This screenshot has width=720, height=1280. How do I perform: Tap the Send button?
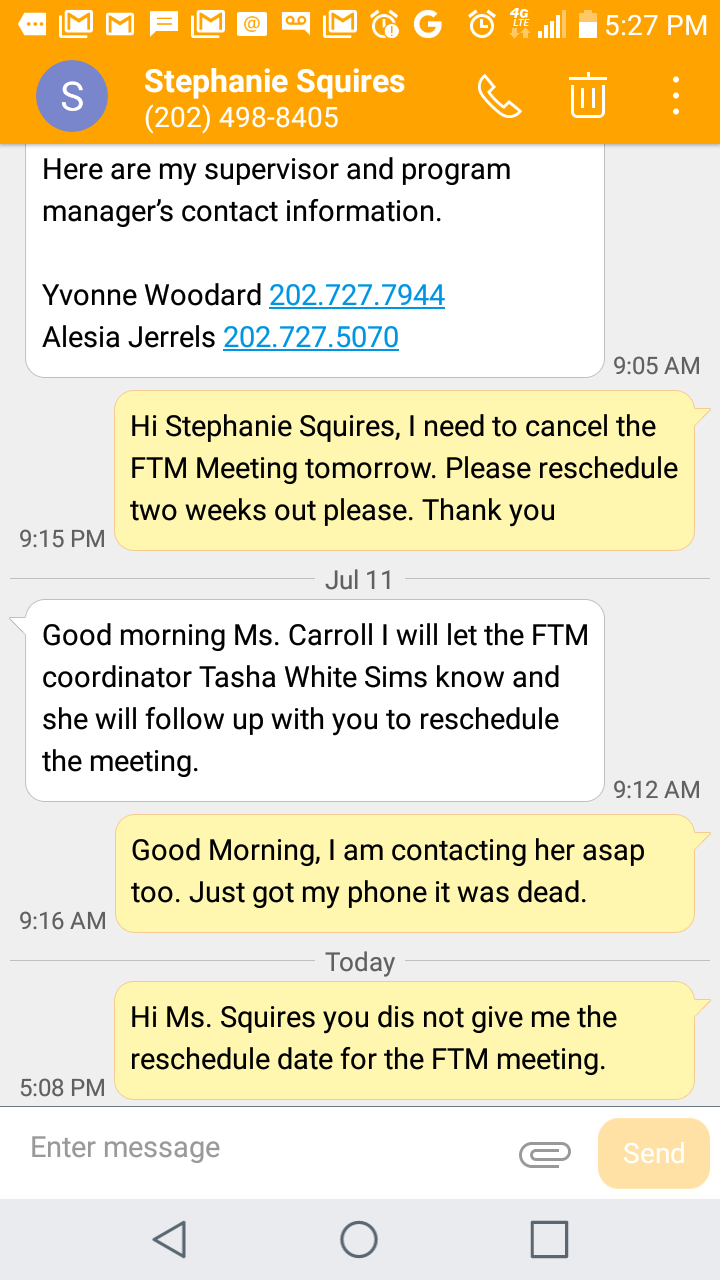[x=654, y=1153]
